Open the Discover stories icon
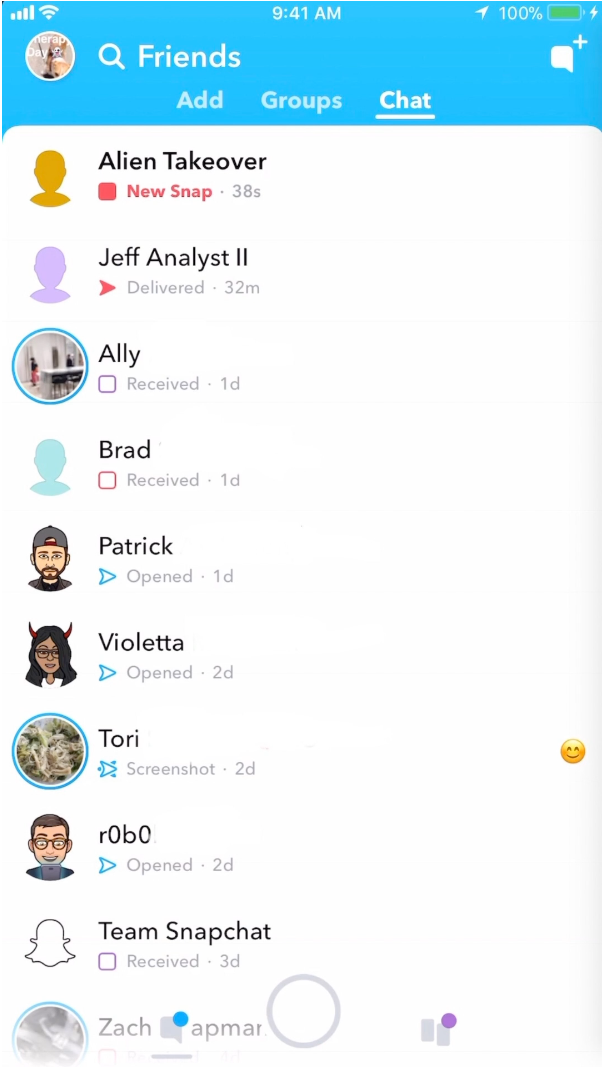Viewport: 604px width, 1074px height. click(438, 1029)
